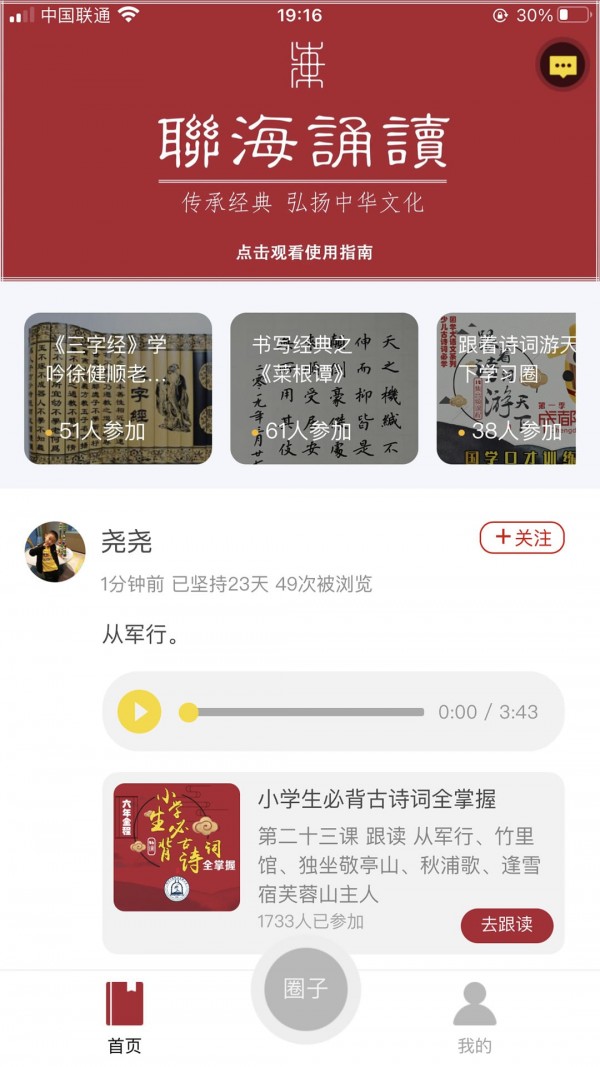Play 尧尧's 从军行 audio recording
Image resolution: width=600 pixels, height=1067 pixels.
[140, 712]
